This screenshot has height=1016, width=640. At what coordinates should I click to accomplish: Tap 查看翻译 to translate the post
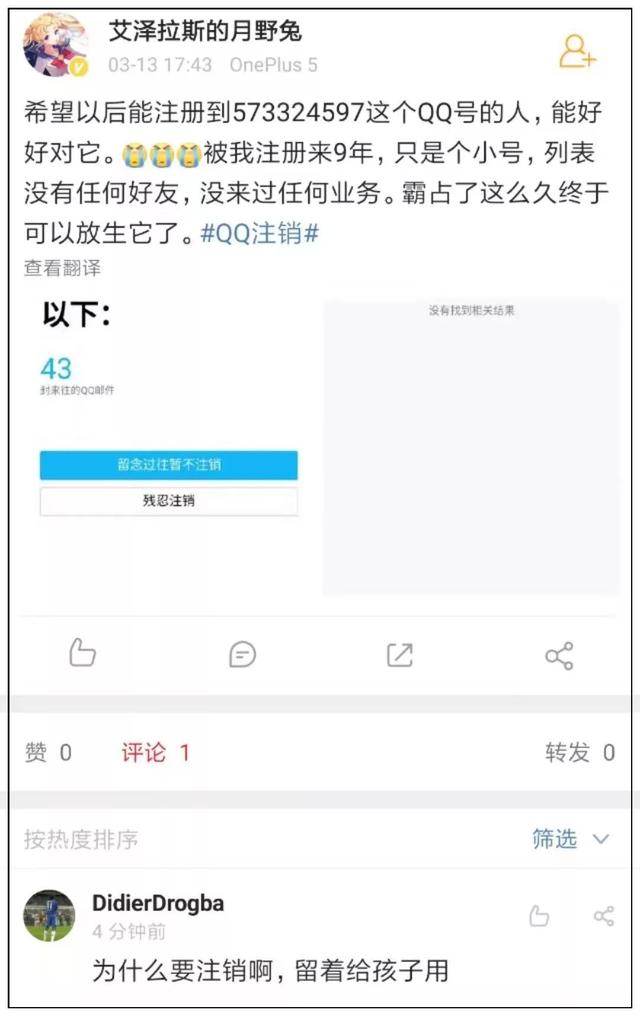click(x=62, y=268)
